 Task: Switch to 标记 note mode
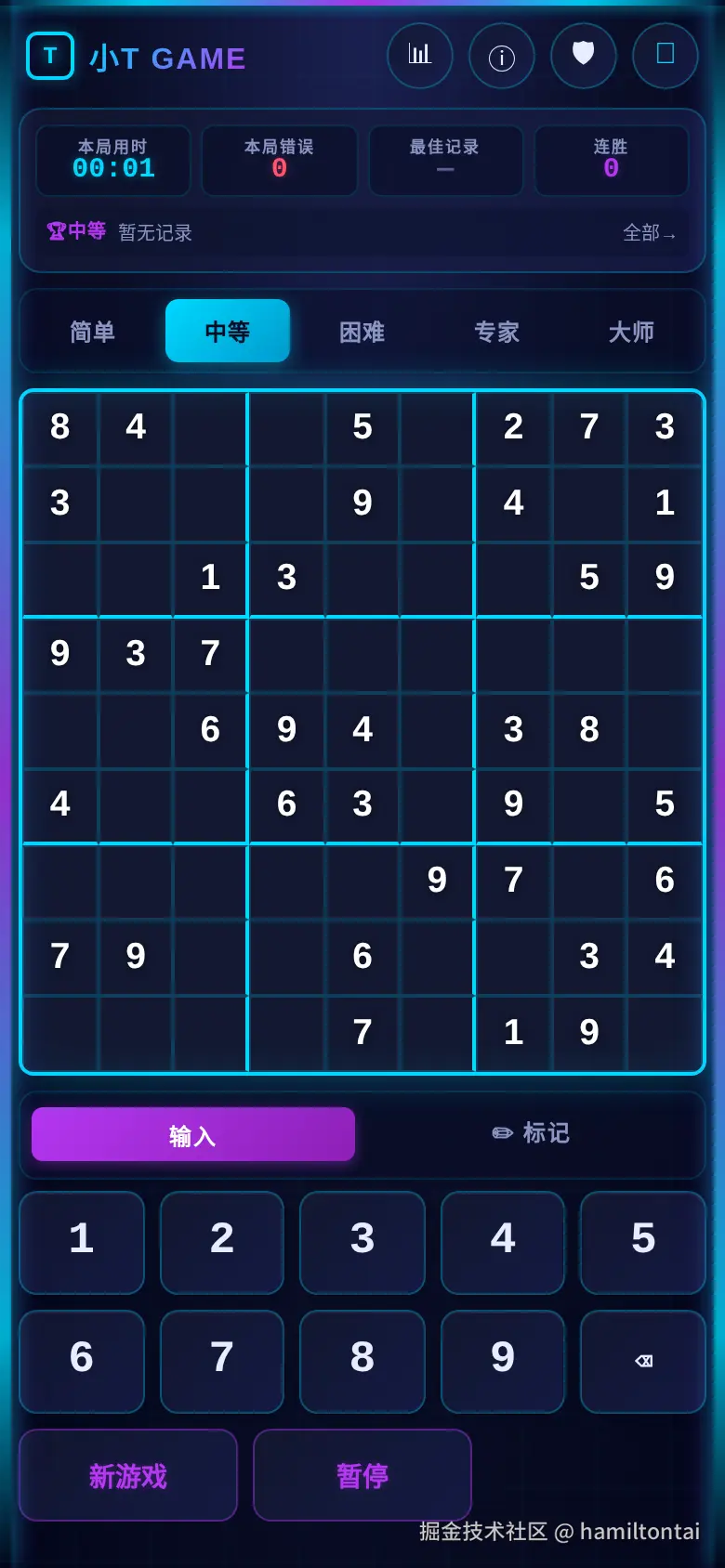(x=532, y=1133)
